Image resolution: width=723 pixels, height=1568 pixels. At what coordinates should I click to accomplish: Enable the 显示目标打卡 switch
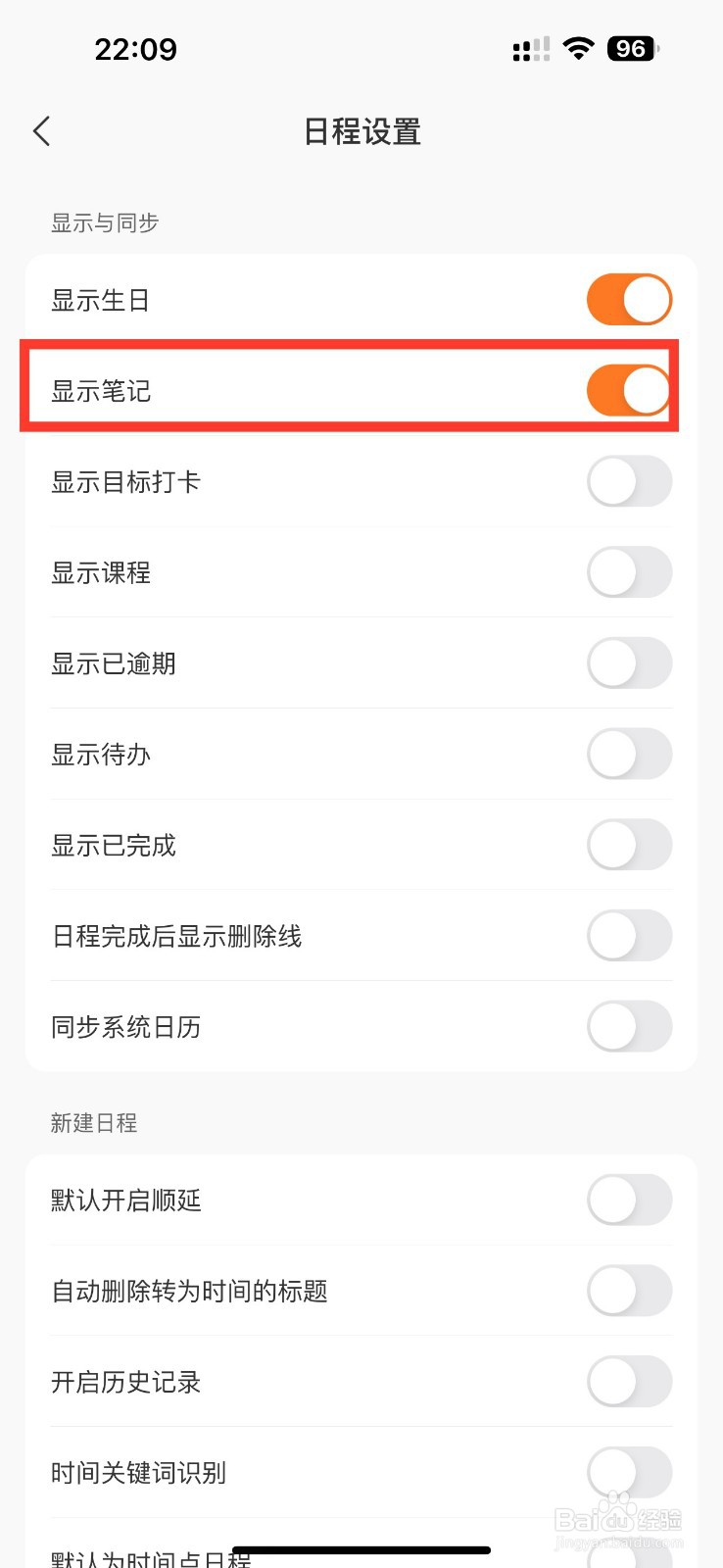[x=629, y=481]
